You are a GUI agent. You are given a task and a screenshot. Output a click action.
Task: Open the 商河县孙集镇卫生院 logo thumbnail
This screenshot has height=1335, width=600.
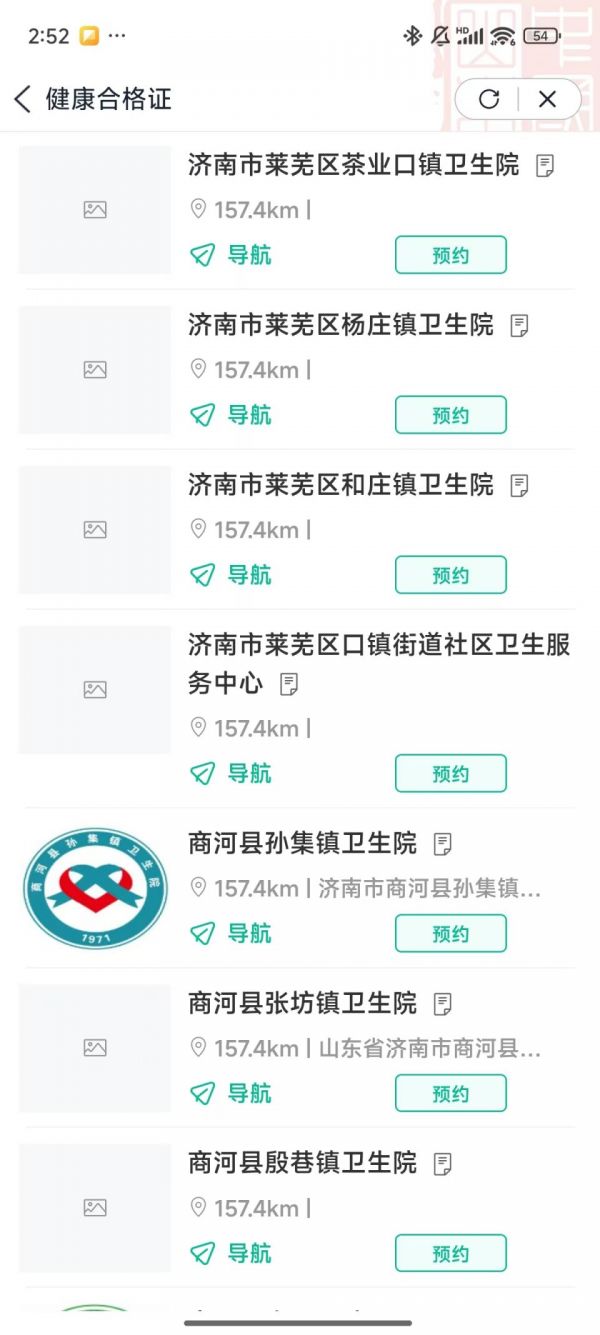tap(95, 888)
